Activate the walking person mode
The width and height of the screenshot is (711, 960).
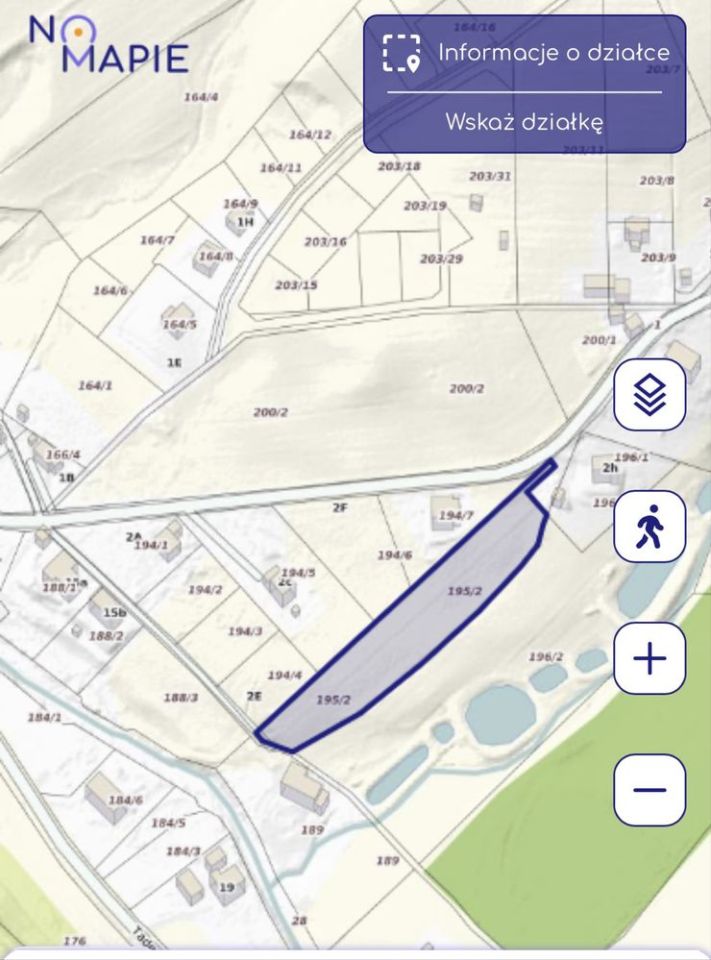pyautogui.click(x=649, y=527)
